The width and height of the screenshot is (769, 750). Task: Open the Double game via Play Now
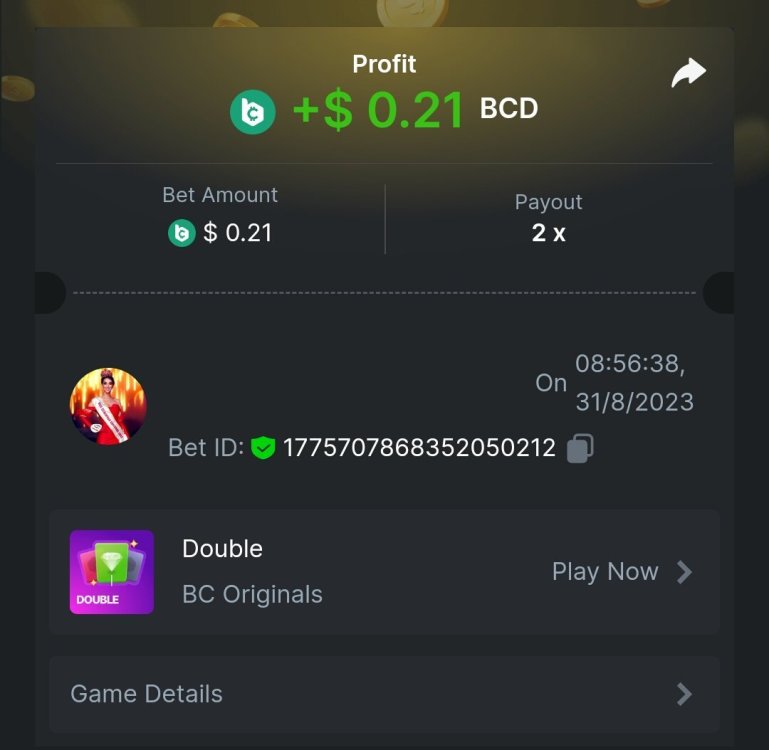click(x=621, y=572)
